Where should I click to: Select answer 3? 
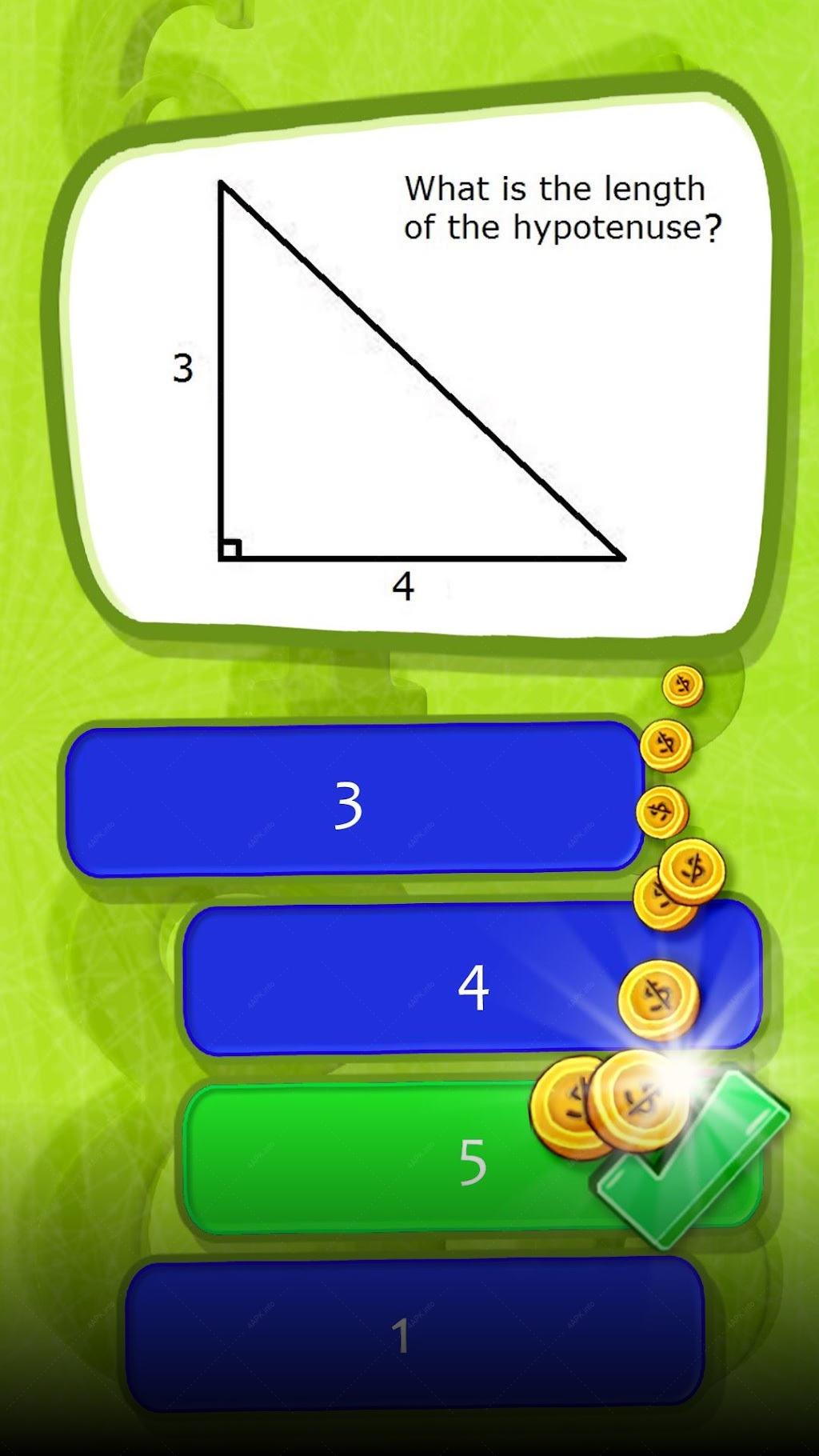(355, 800)
